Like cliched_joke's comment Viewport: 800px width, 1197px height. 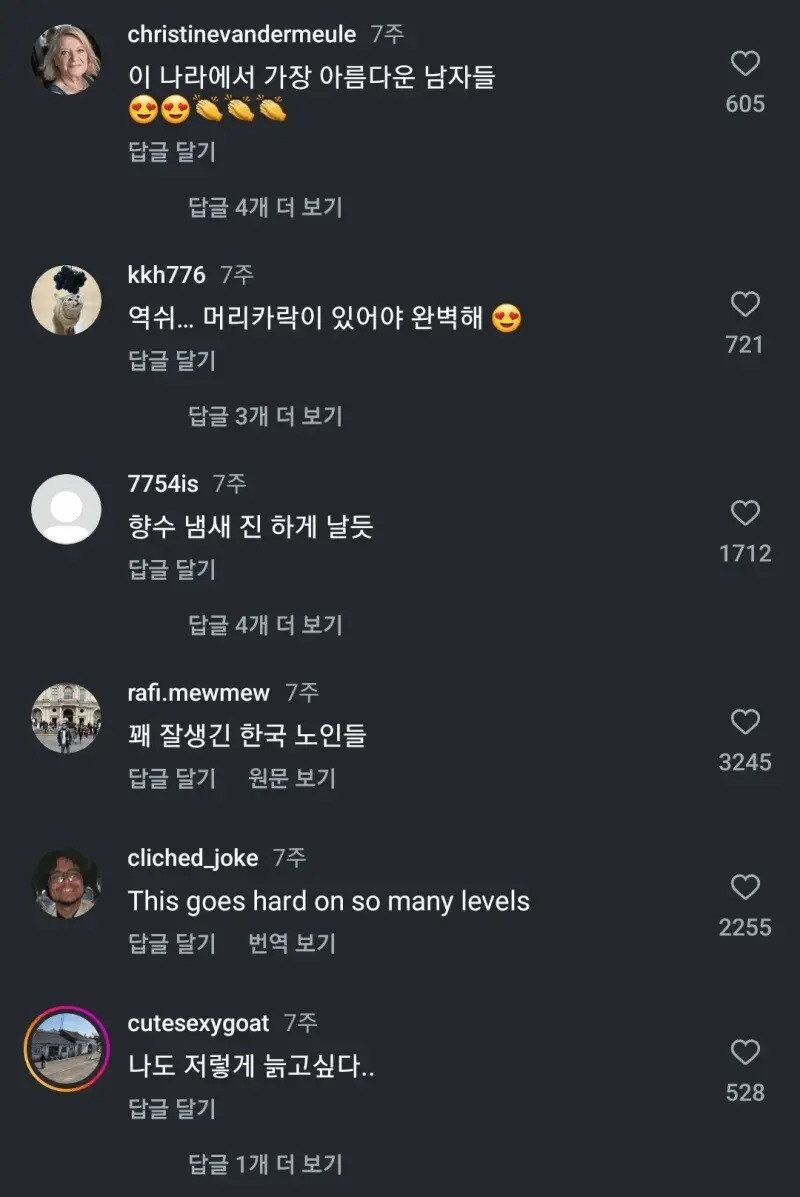(x=745, y=887)
